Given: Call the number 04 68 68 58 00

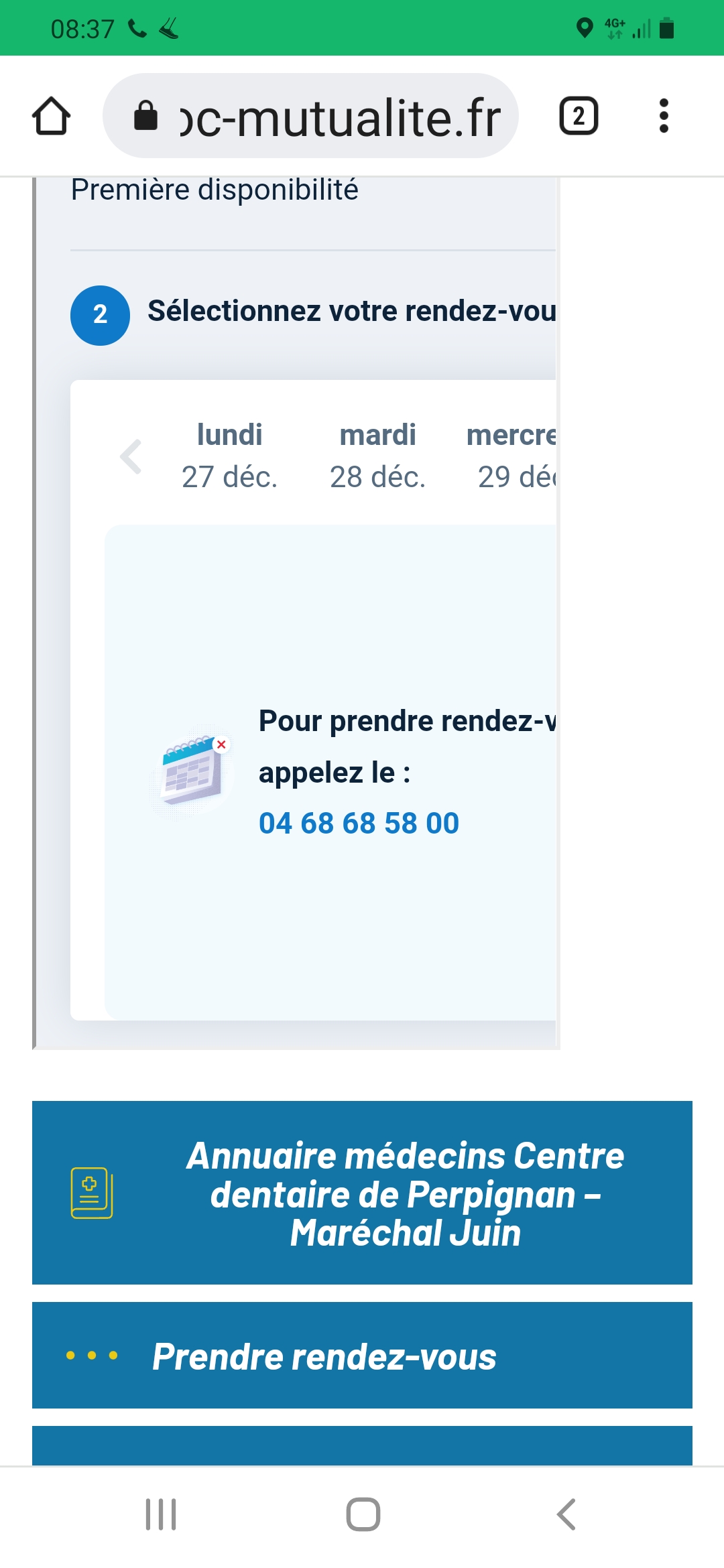Looking at the screenshot, I should coord(359,823).
